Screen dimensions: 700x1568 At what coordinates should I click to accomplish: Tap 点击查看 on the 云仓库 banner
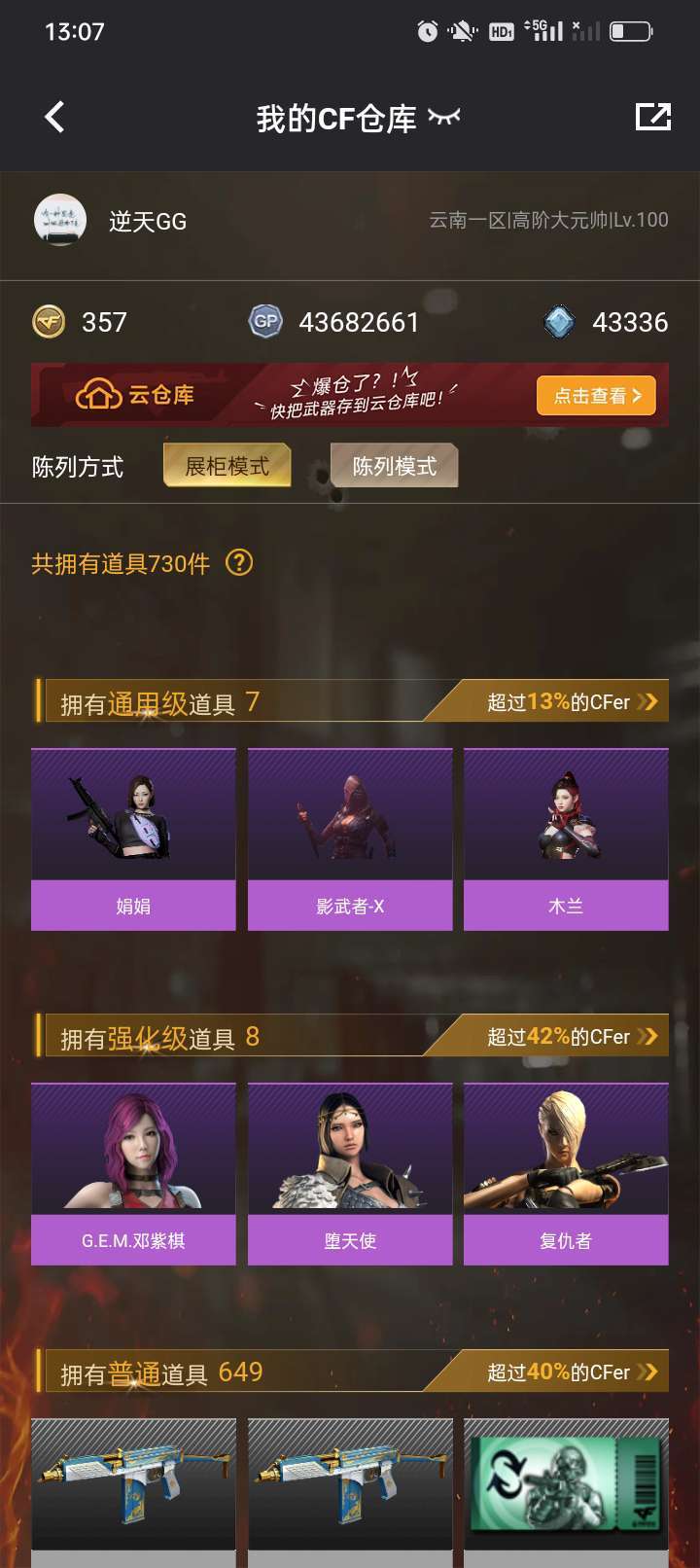click(596, 396)
